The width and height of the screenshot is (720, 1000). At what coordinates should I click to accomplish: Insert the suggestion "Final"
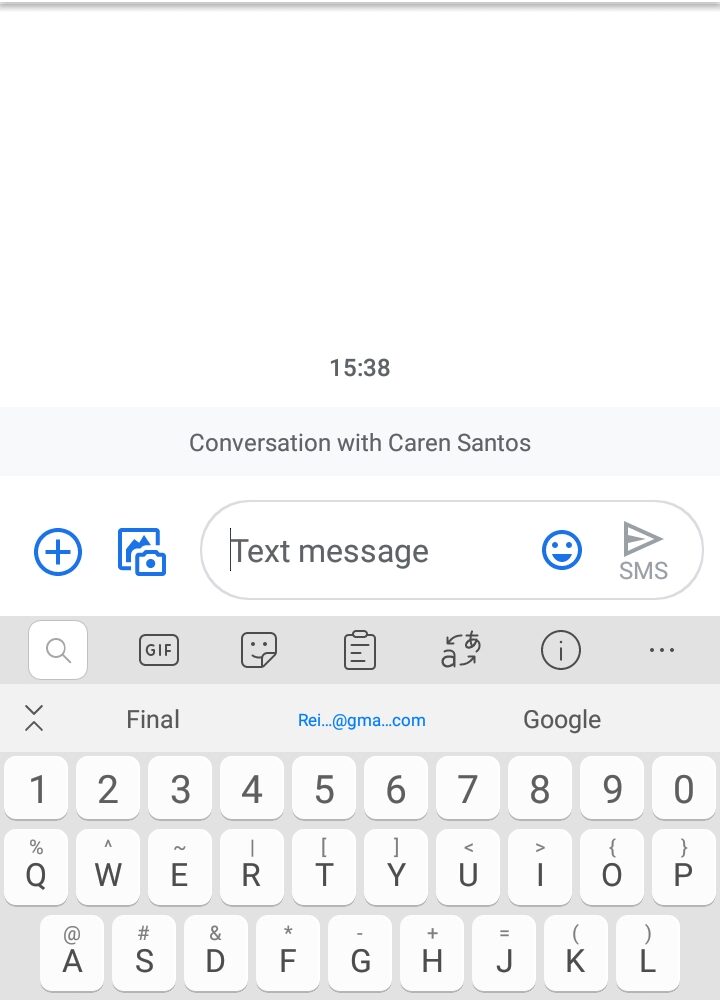pos(153,719)
